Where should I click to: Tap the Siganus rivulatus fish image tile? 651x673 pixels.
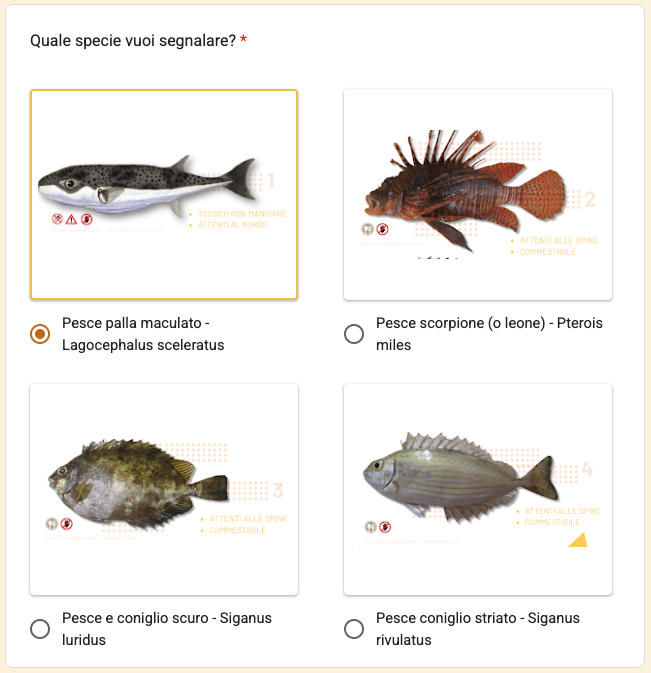477,489
